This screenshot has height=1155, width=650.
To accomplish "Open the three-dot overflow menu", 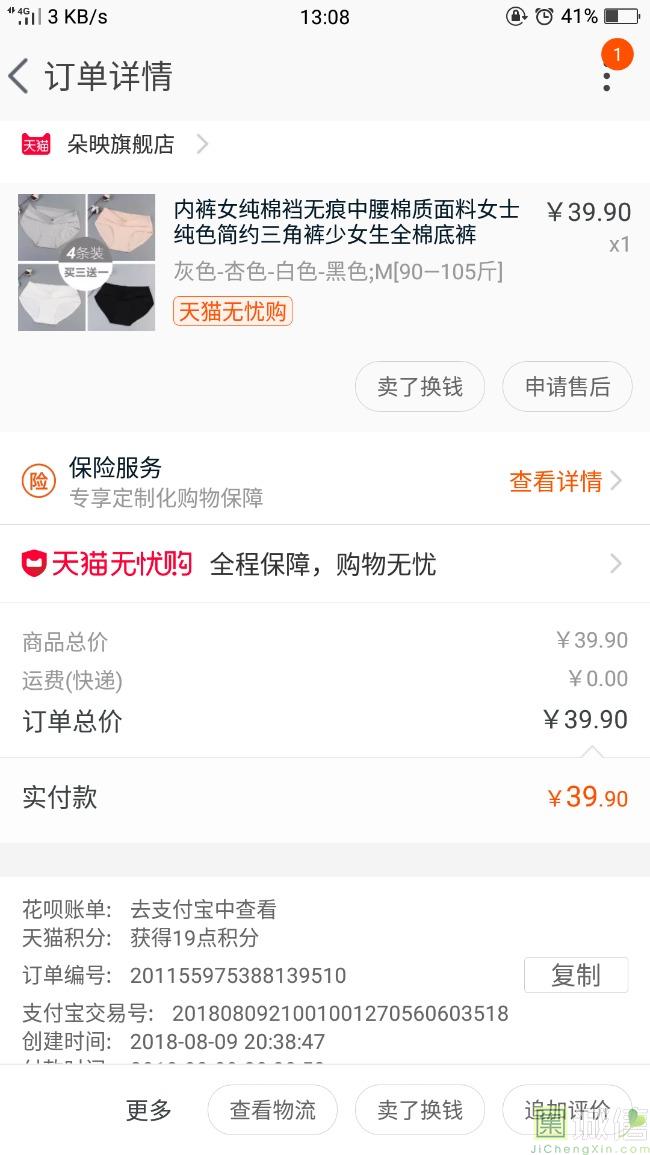I will tap(607, 76).
